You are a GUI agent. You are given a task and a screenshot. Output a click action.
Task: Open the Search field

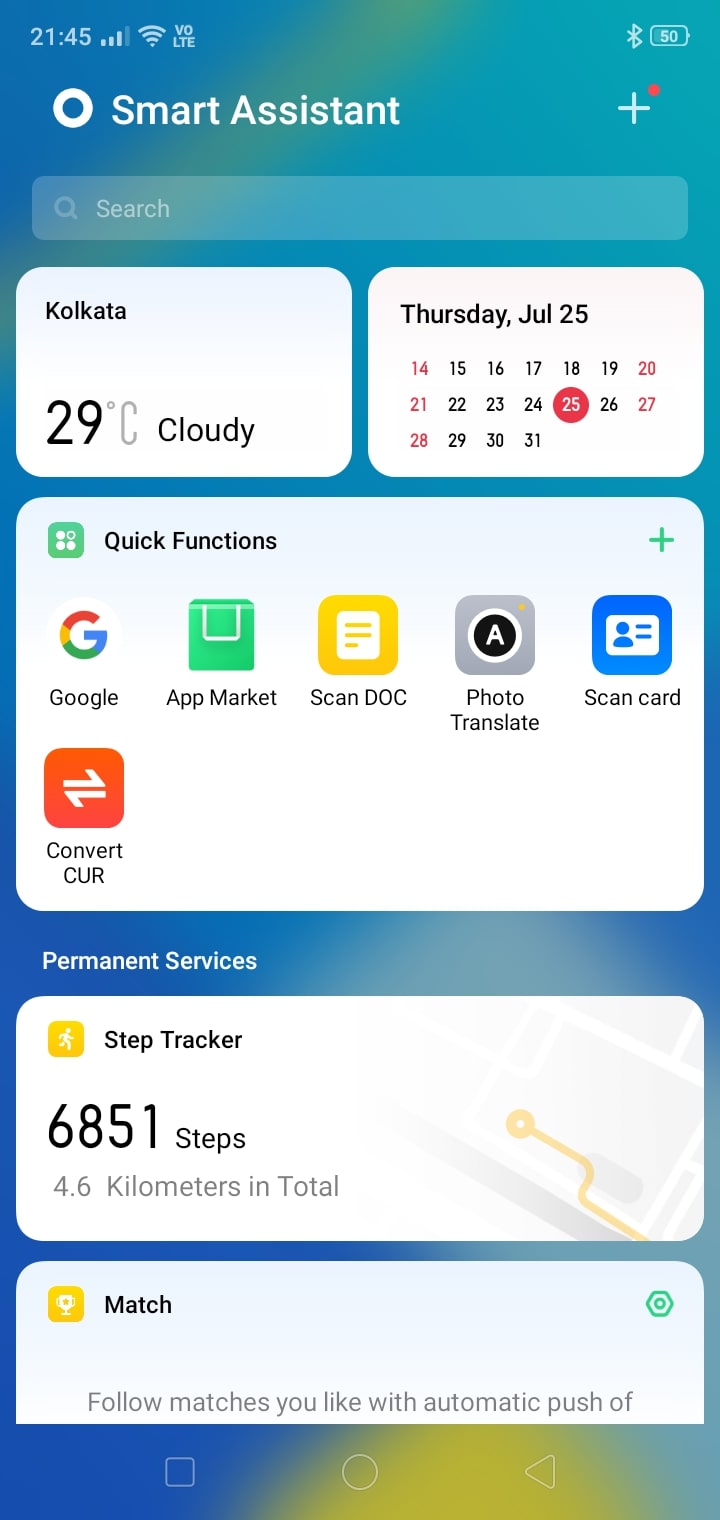(x=360, y=208)
